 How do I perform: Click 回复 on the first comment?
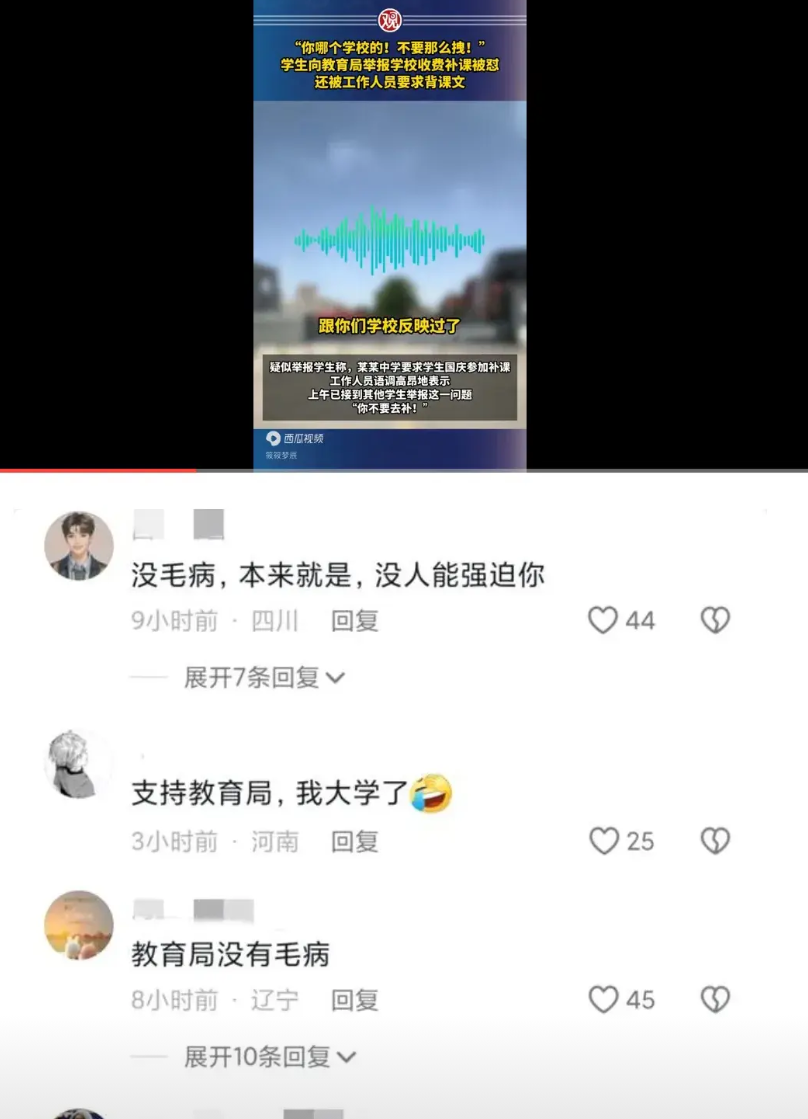pyautogui.click(x=354, y=620)
